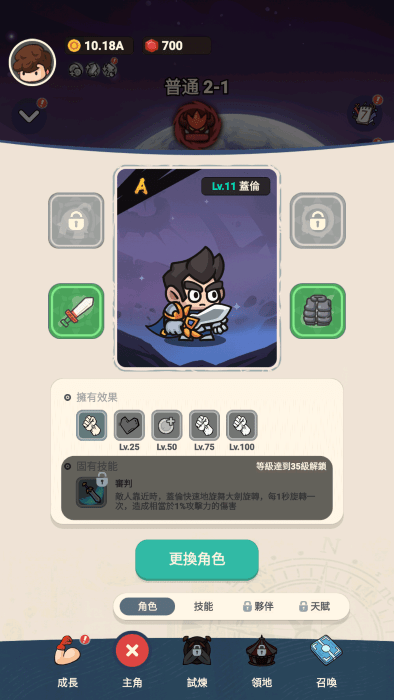View the Lv.100 fist effect
The image size is (394, 700).
pos(242,425)
